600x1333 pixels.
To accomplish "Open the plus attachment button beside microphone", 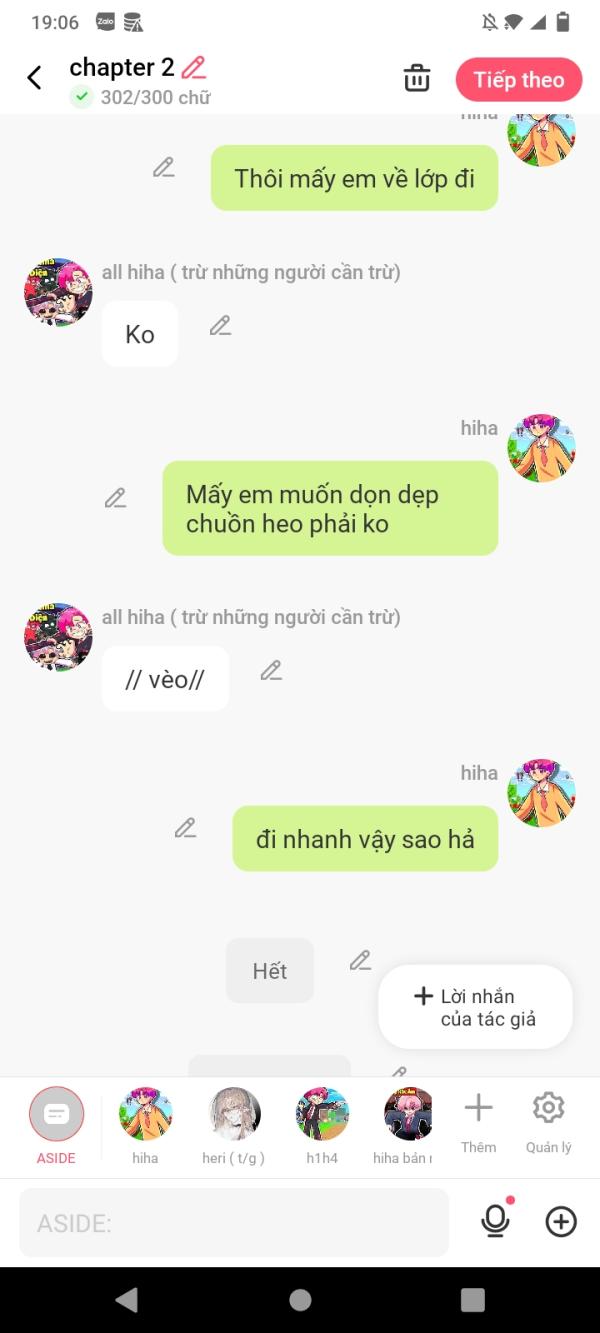I will [561, 1221].
